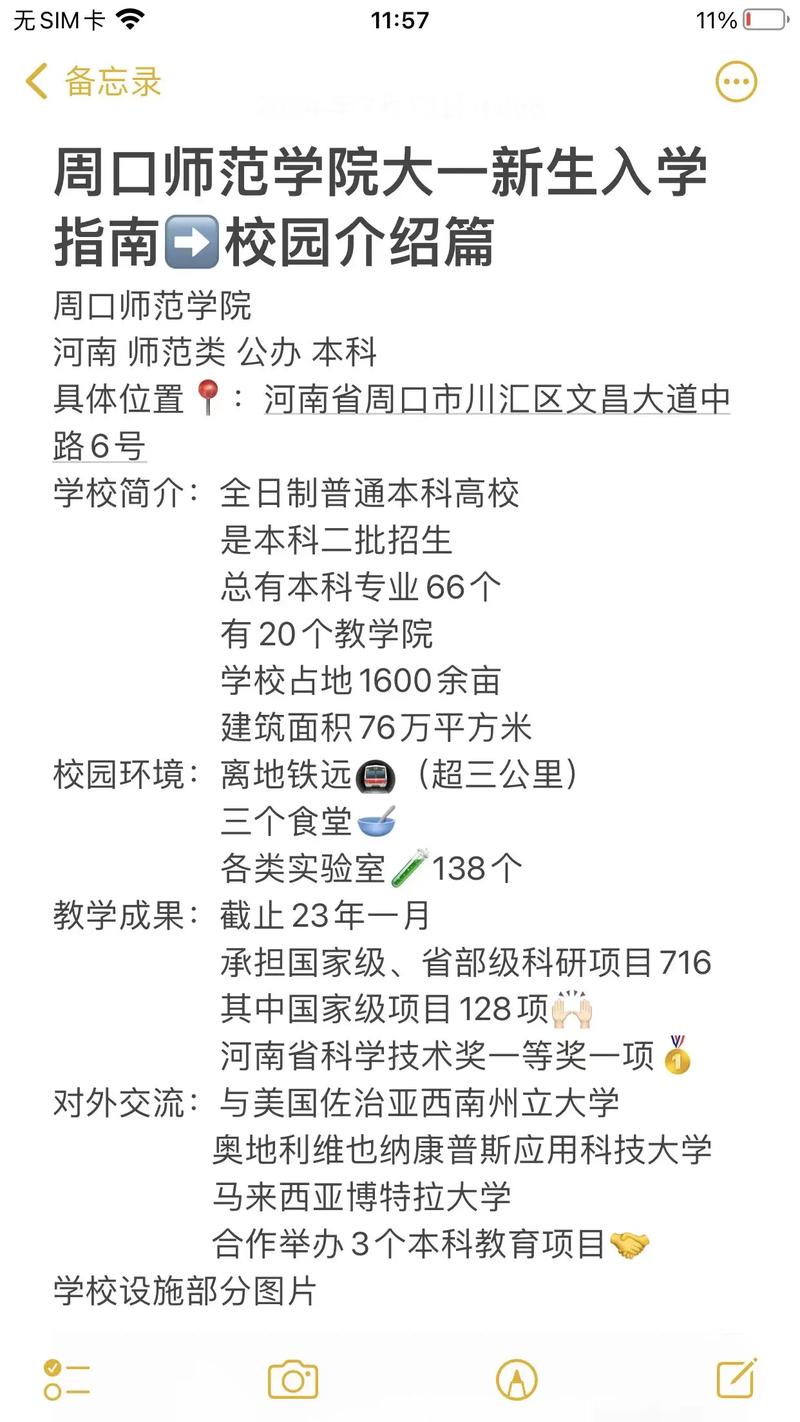Compose a new note with the compose icon

737,1378
